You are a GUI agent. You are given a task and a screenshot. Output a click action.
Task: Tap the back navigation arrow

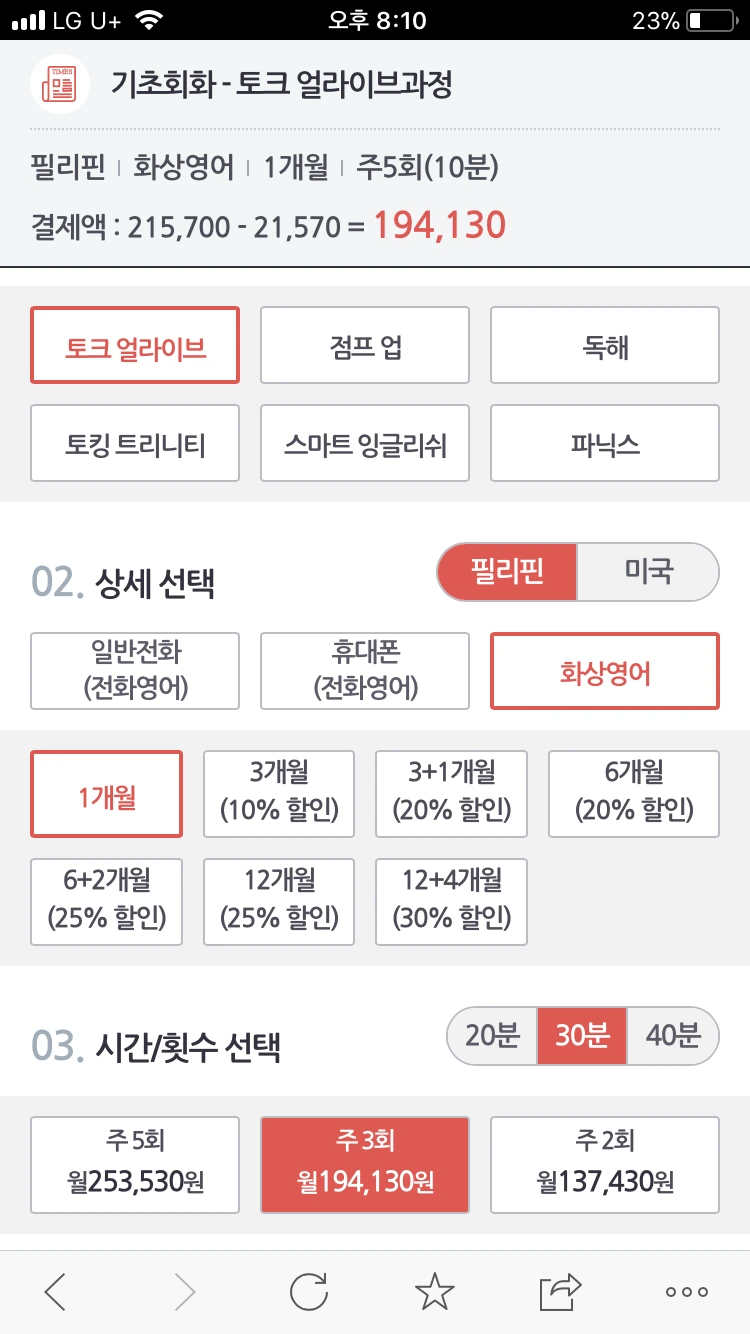(55, 1291)
